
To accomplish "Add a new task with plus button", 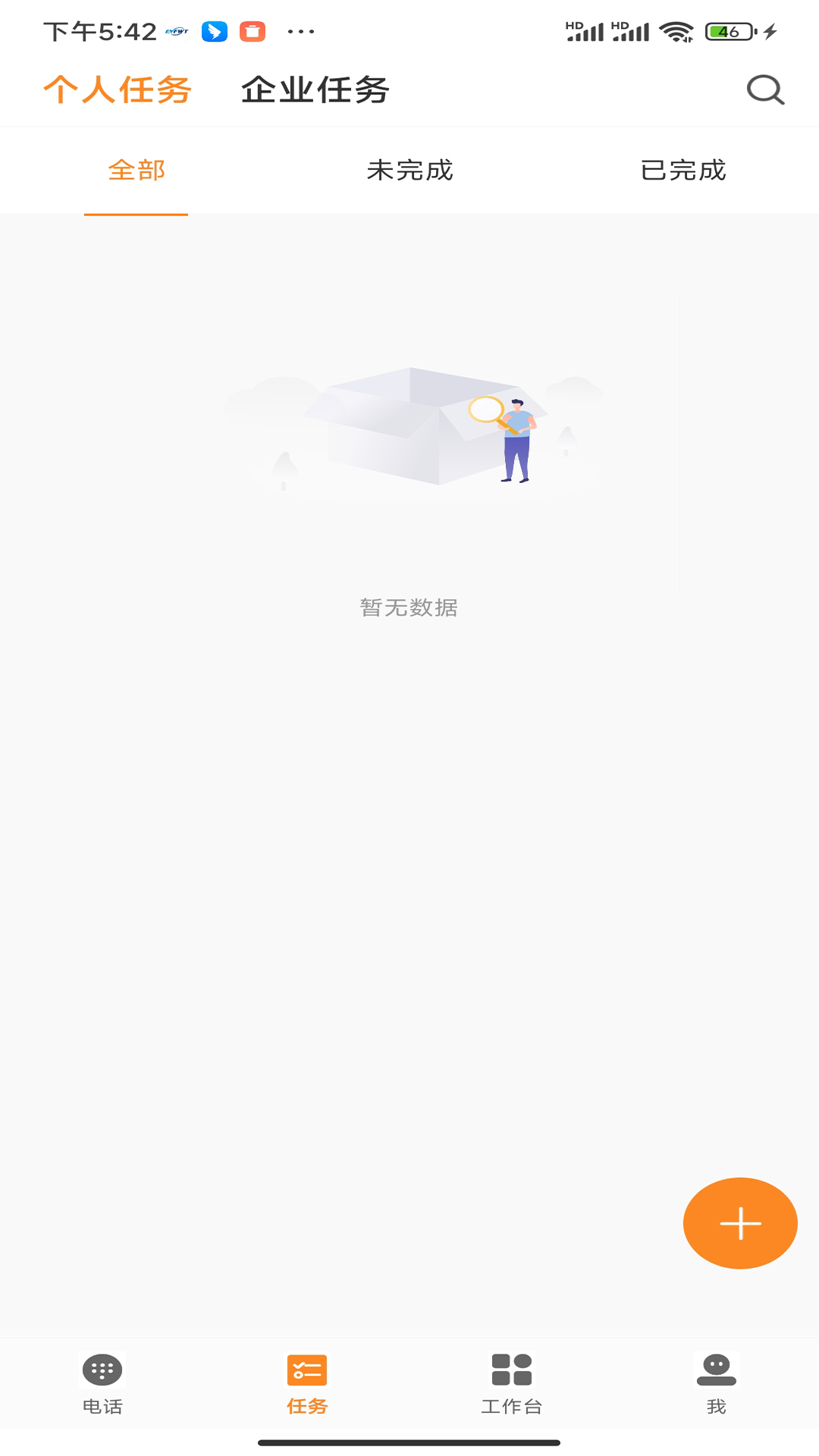I will tap(740, 1223).
